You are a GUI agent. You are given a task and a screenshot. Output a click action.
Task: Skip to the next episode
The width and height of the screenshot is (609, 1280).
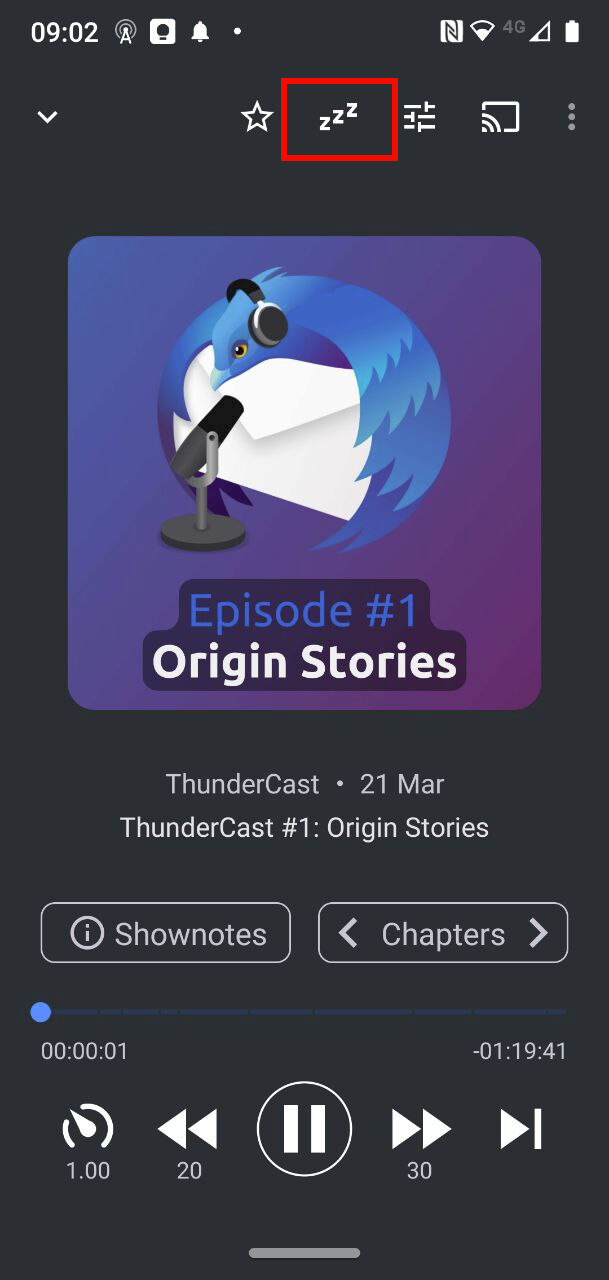[521, 1130]
